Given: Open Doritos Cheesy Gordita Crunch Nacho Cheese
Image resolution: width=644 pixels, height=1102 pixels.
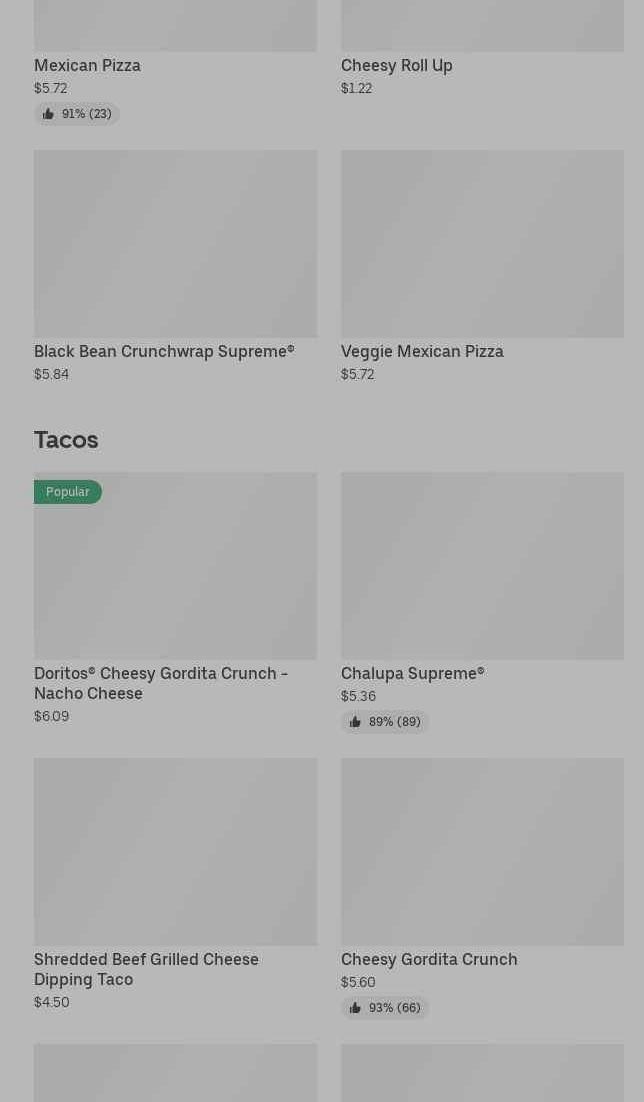Looking at the screenshot, I should pos(175,599).
